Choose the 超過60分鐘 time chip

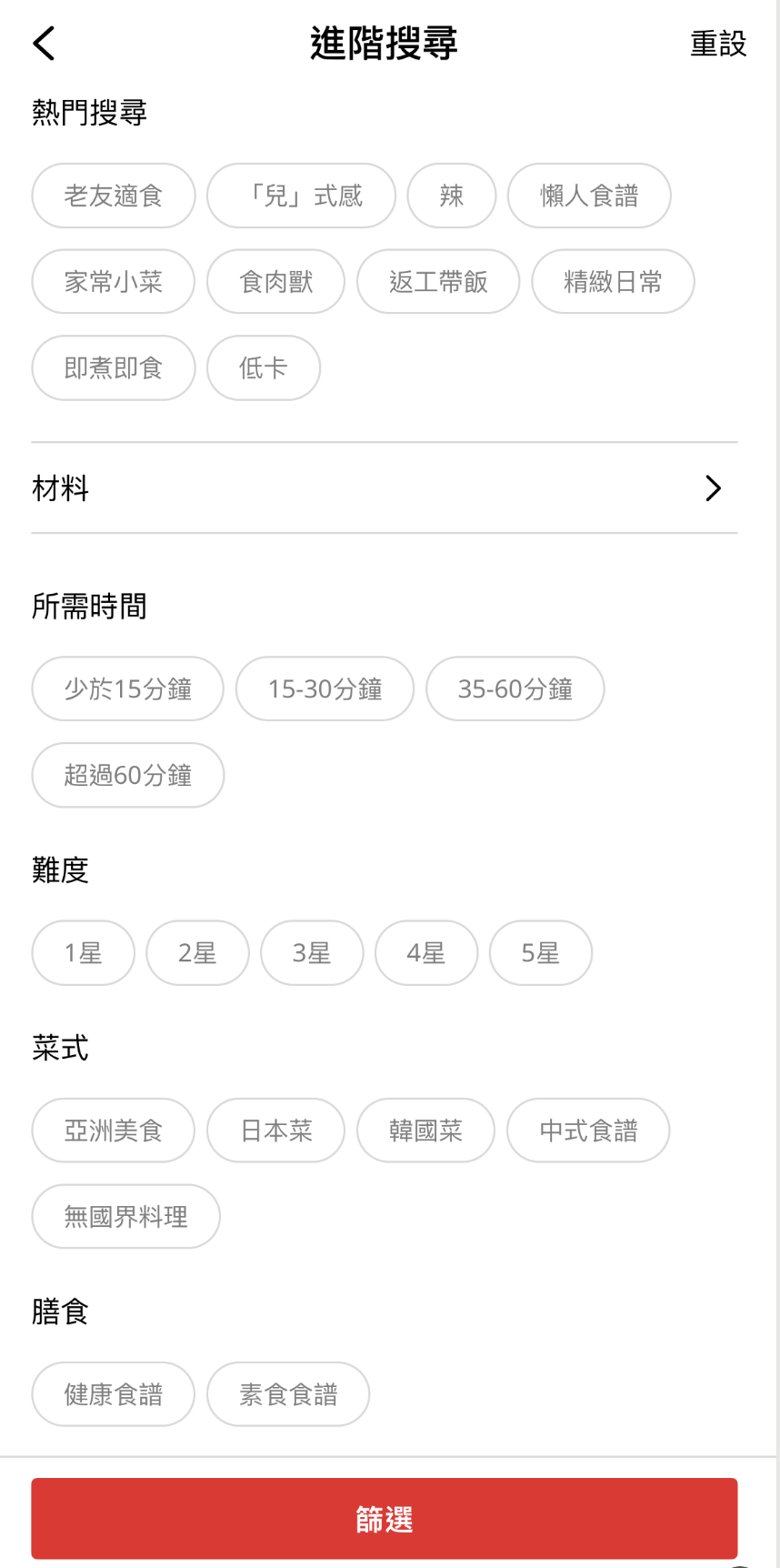(128, 775)
